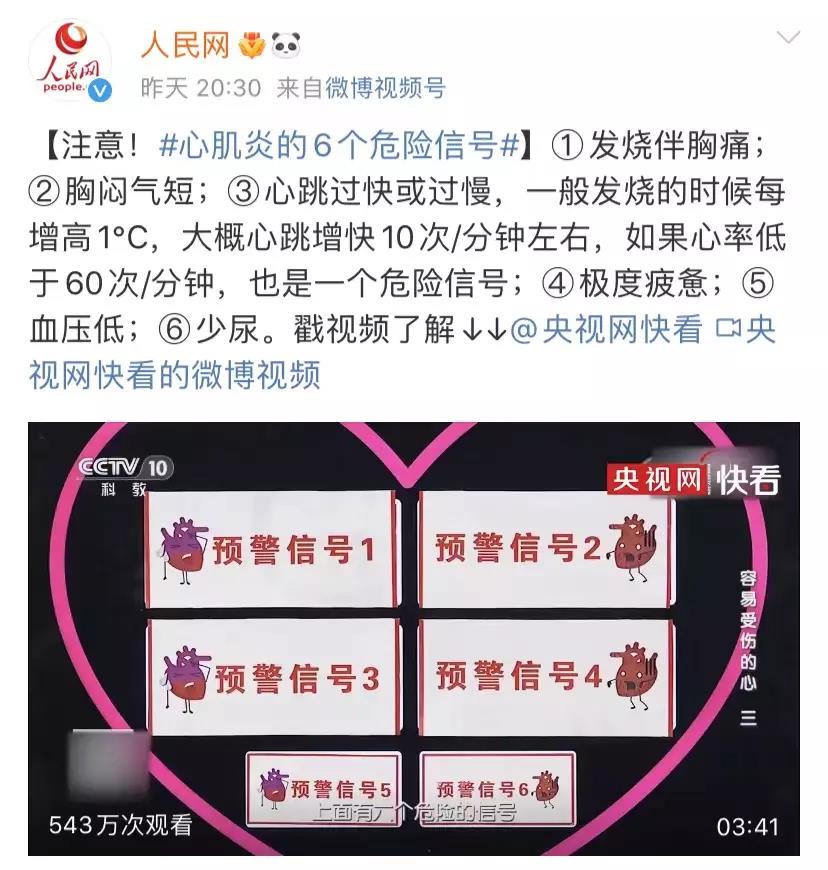Open 人民网 profile avatar

coord(72,62)
